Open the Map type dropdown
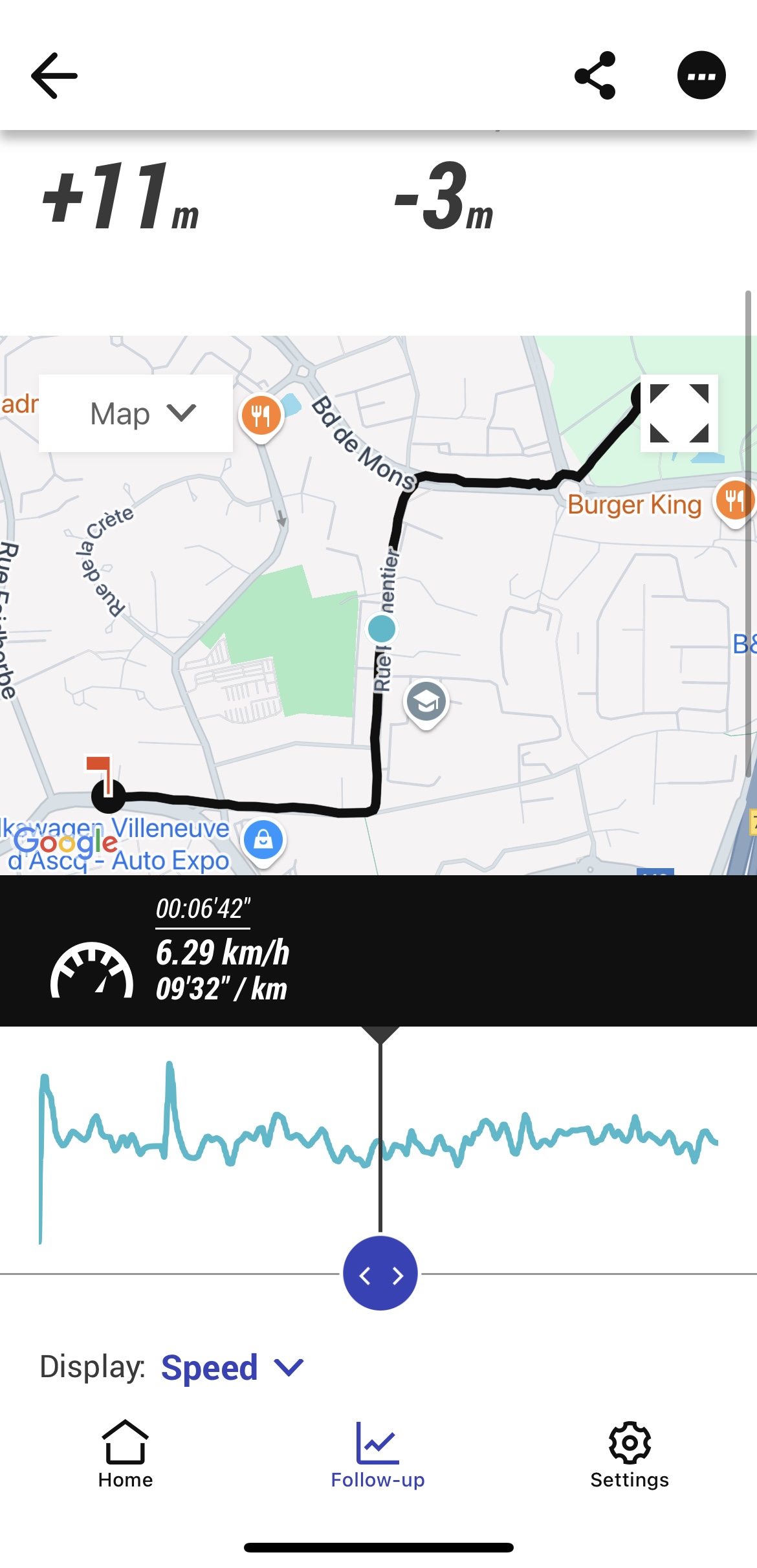Viewport: 757px width, 1568px height. pos(136,413)
